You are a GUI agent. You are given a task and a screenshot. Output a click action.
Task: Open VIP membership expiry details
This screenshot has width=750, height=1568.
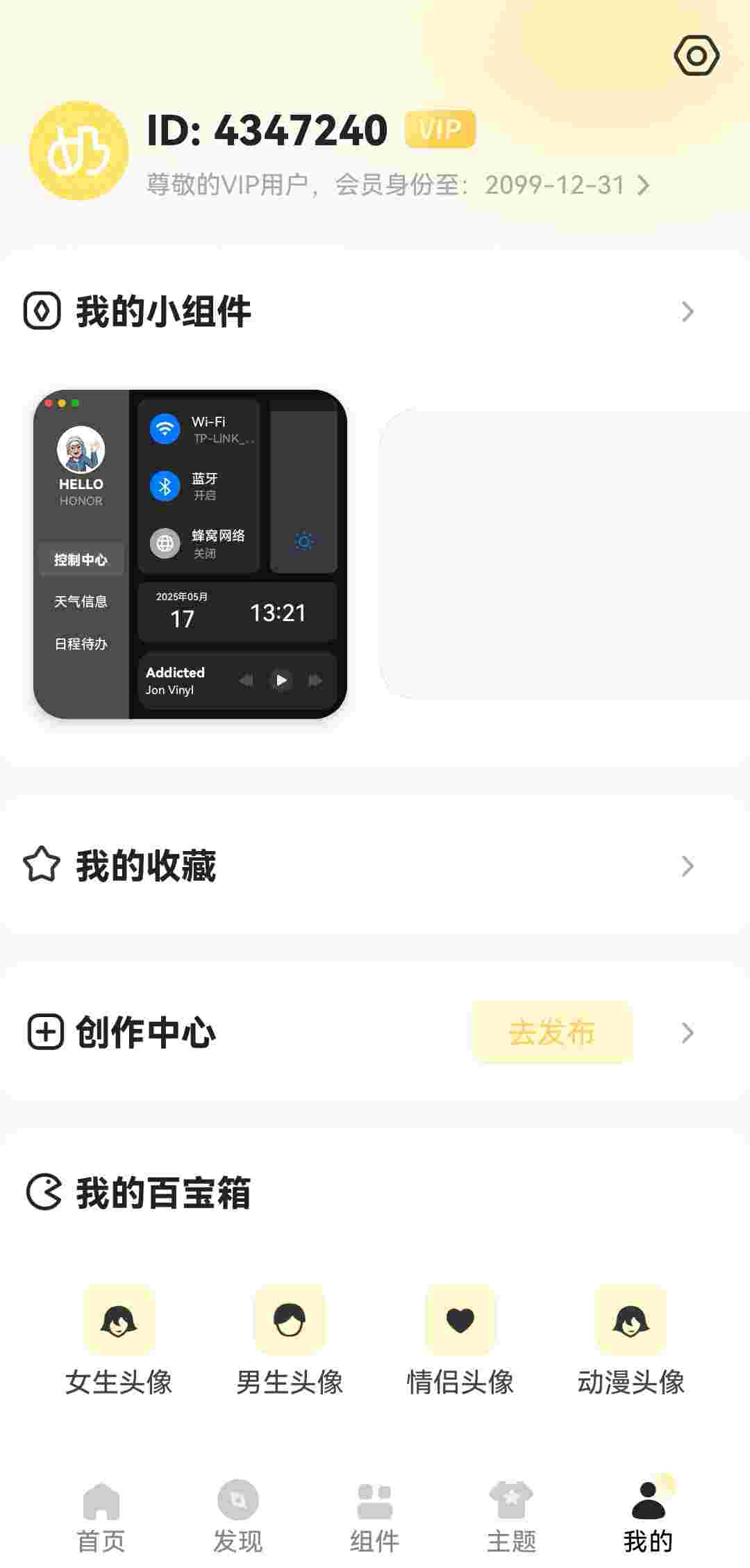(x=397, y=185)
